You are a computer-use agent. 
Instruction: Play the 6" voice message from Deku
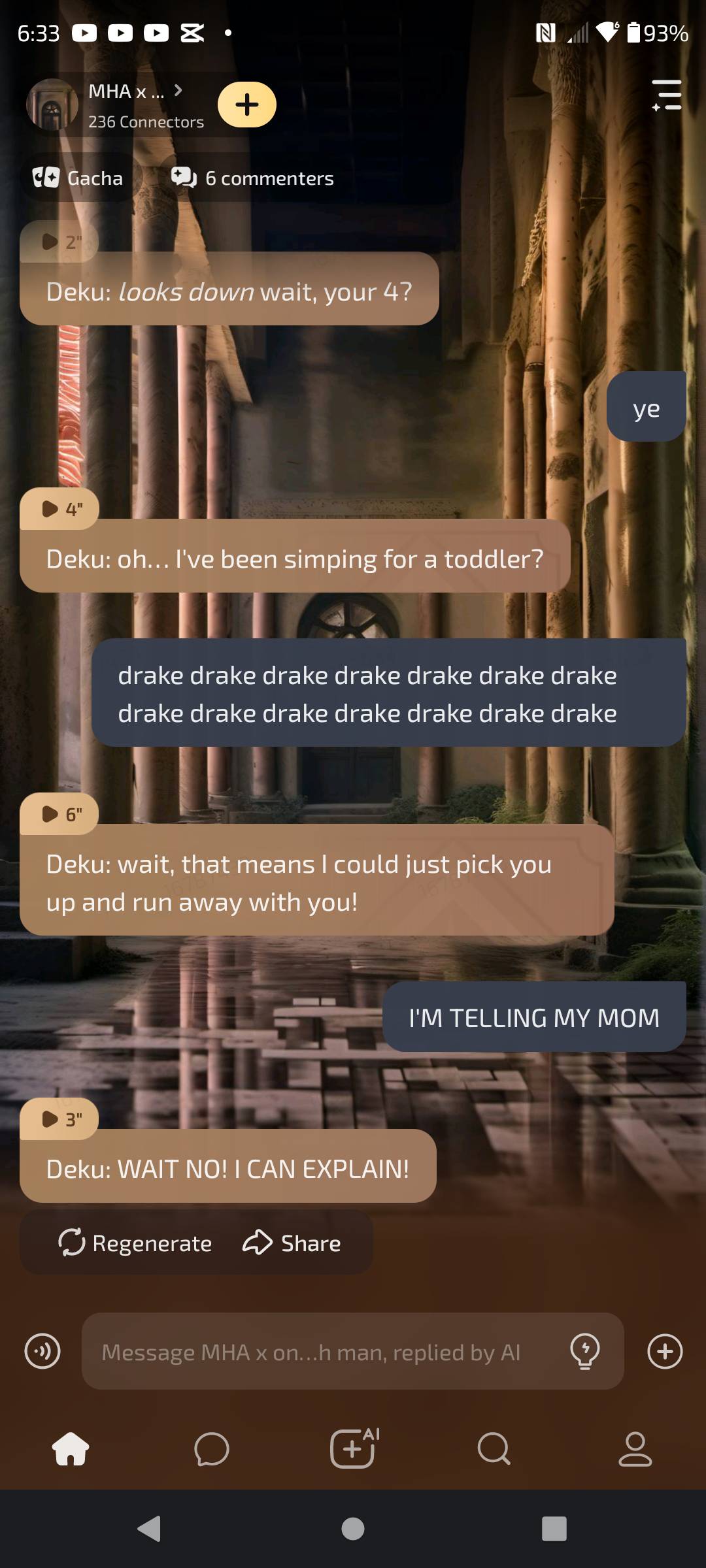pyautogui.click(x=60, y=814)
